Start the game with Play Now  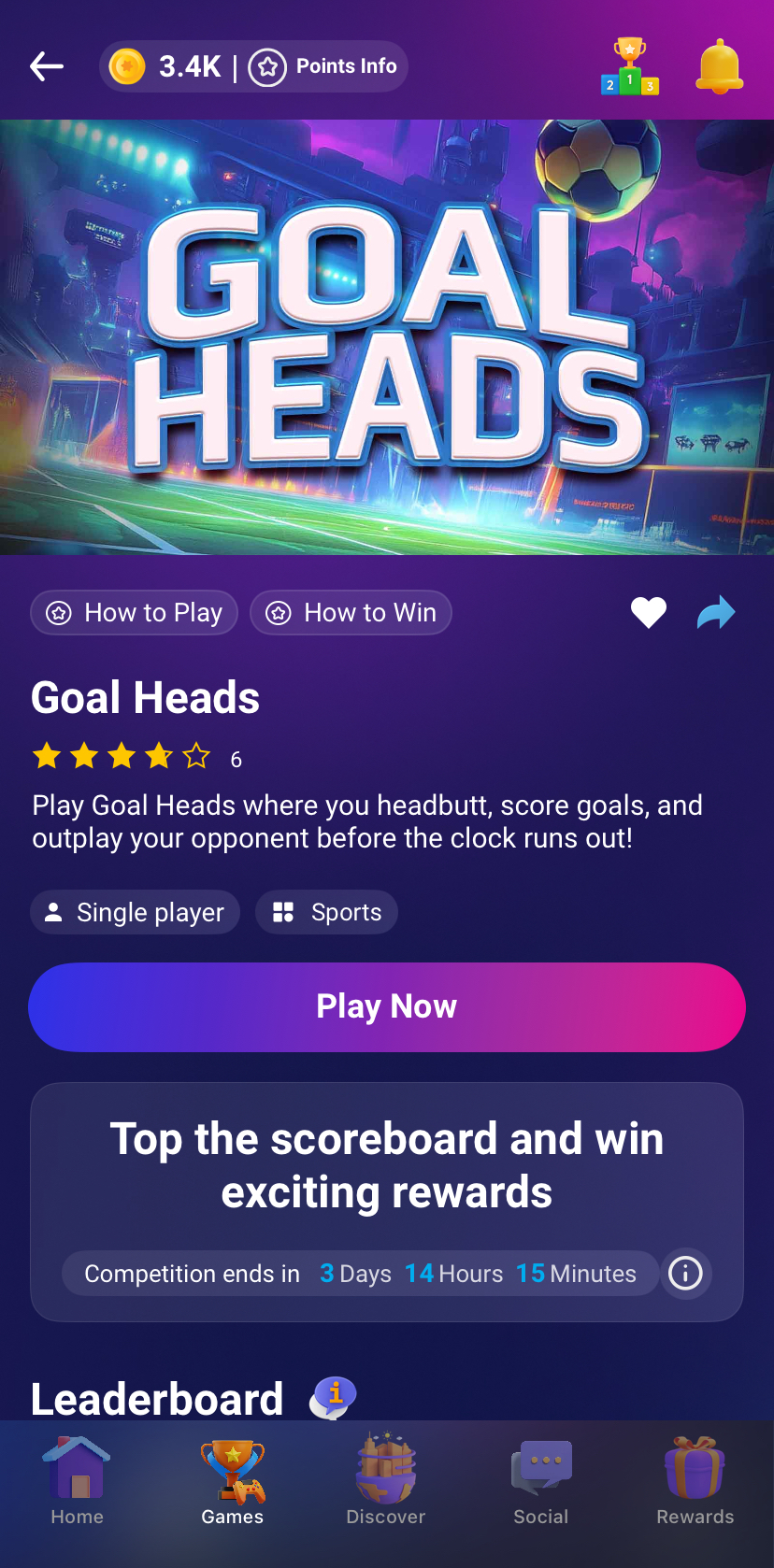387,1007
